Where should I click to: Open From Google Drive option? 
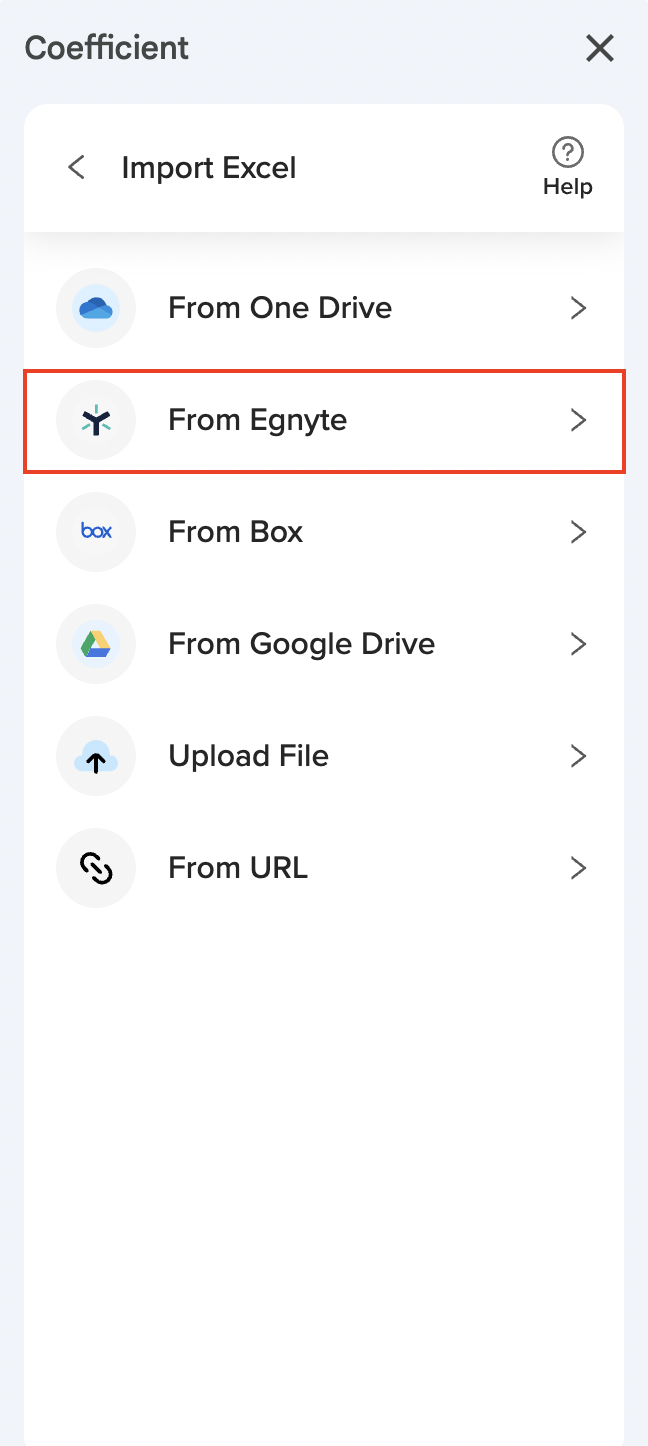pos(324,644)
